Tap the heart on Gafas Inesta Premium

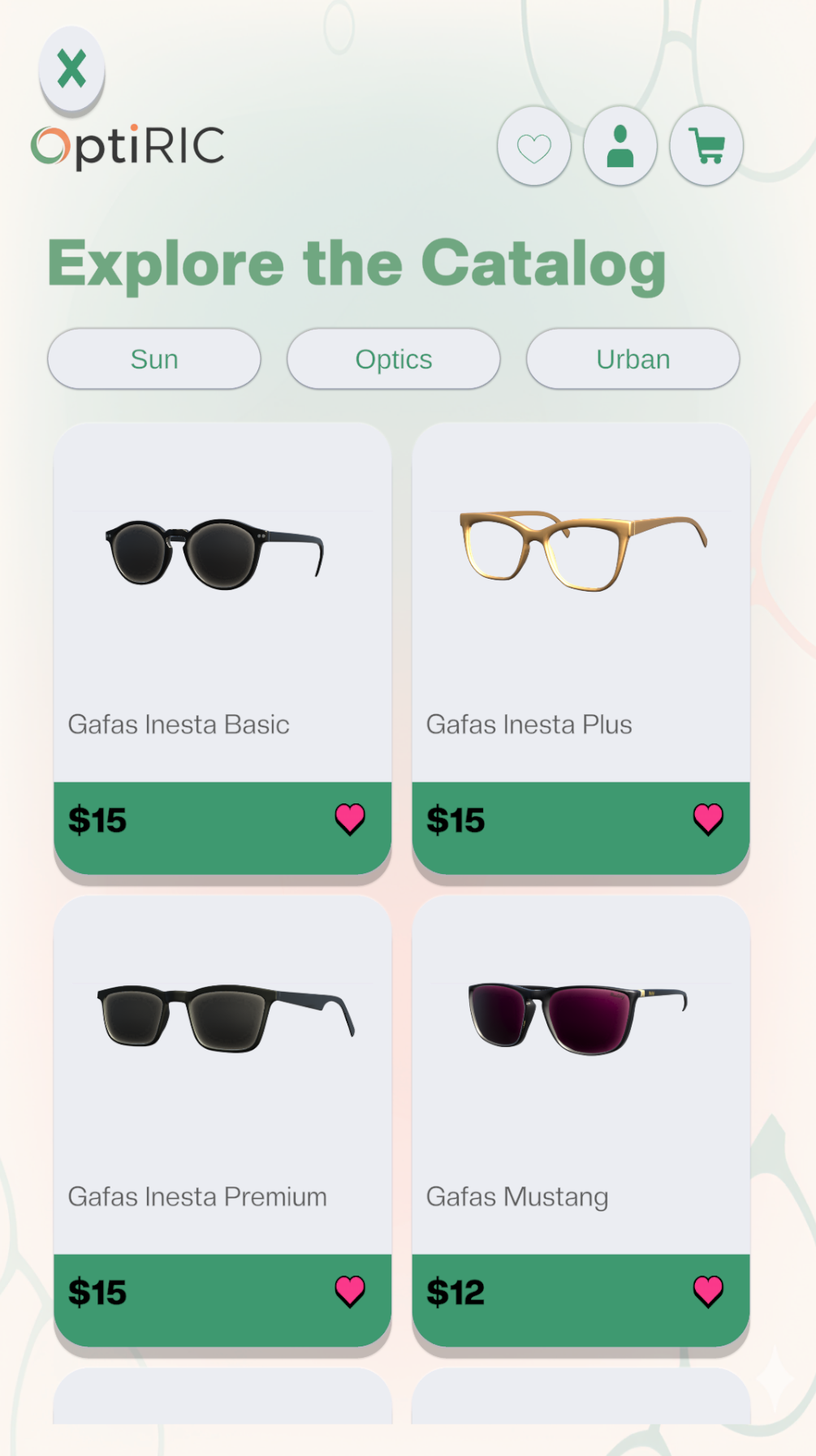350,1291
